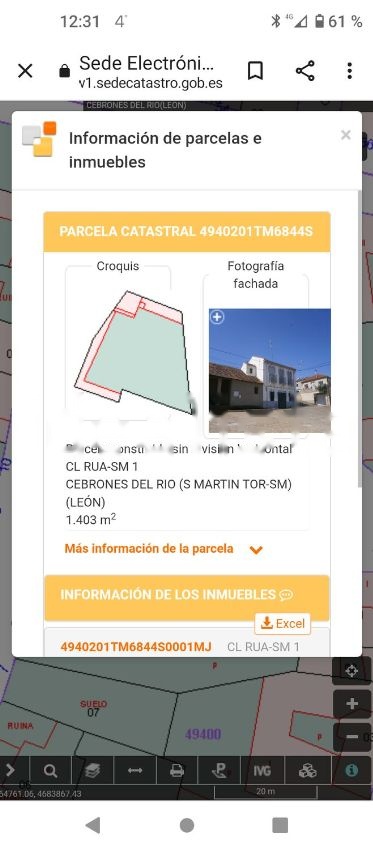Zoom out of the map
The height and width of the screenshot is (850, 373).
click(x=352, y=737)
